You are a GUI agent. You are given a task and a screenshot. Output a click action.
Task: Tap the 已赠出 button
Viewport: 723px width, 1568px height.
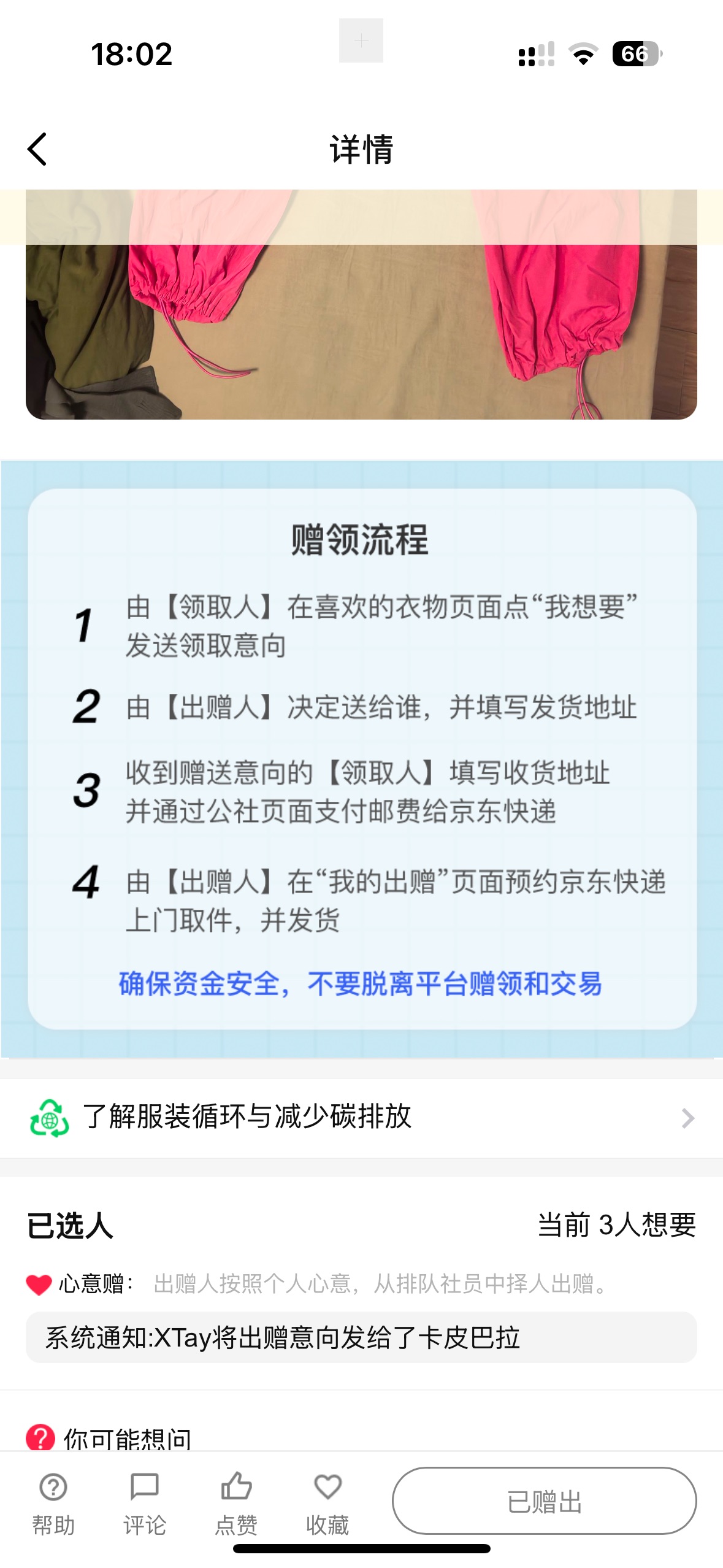coord(544,1501)
